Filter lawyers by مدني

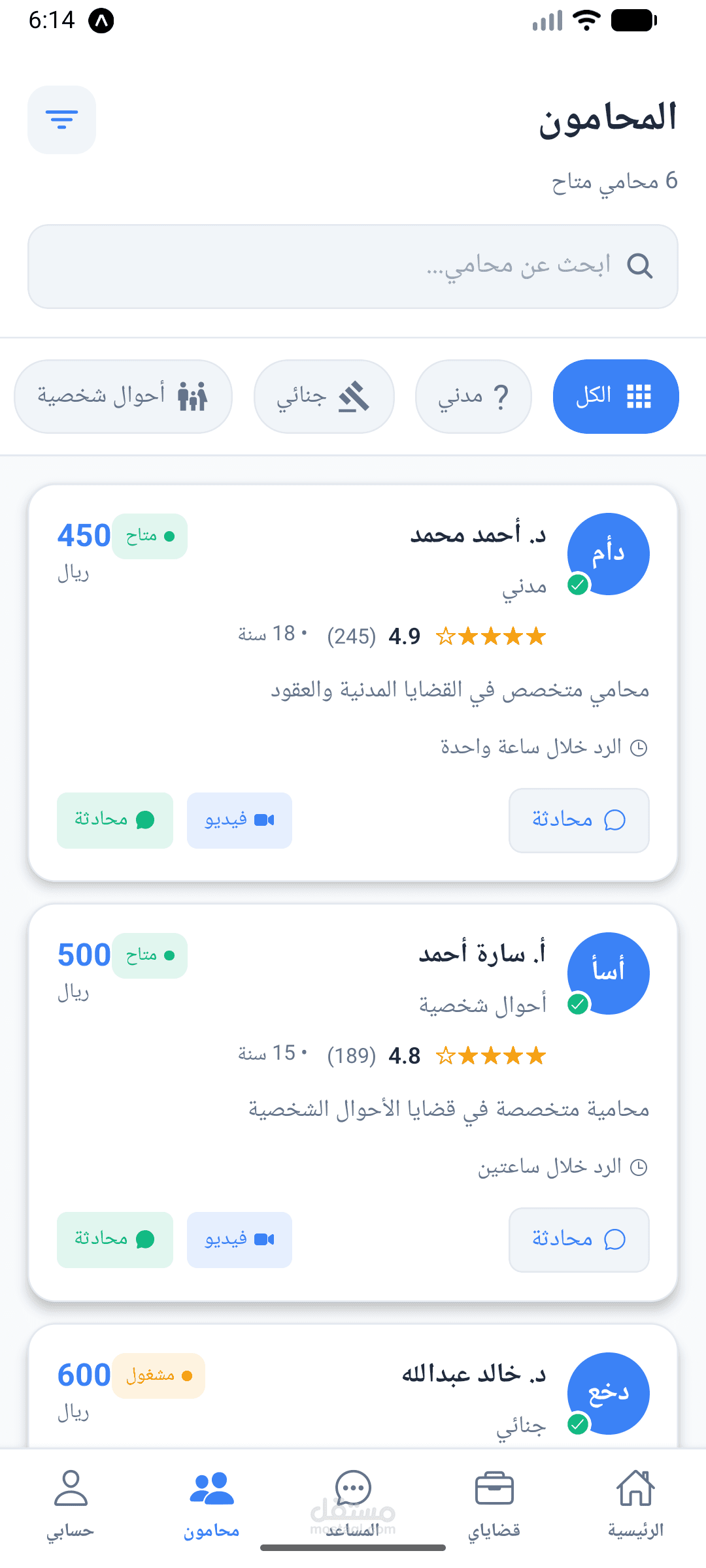(473, 397)
